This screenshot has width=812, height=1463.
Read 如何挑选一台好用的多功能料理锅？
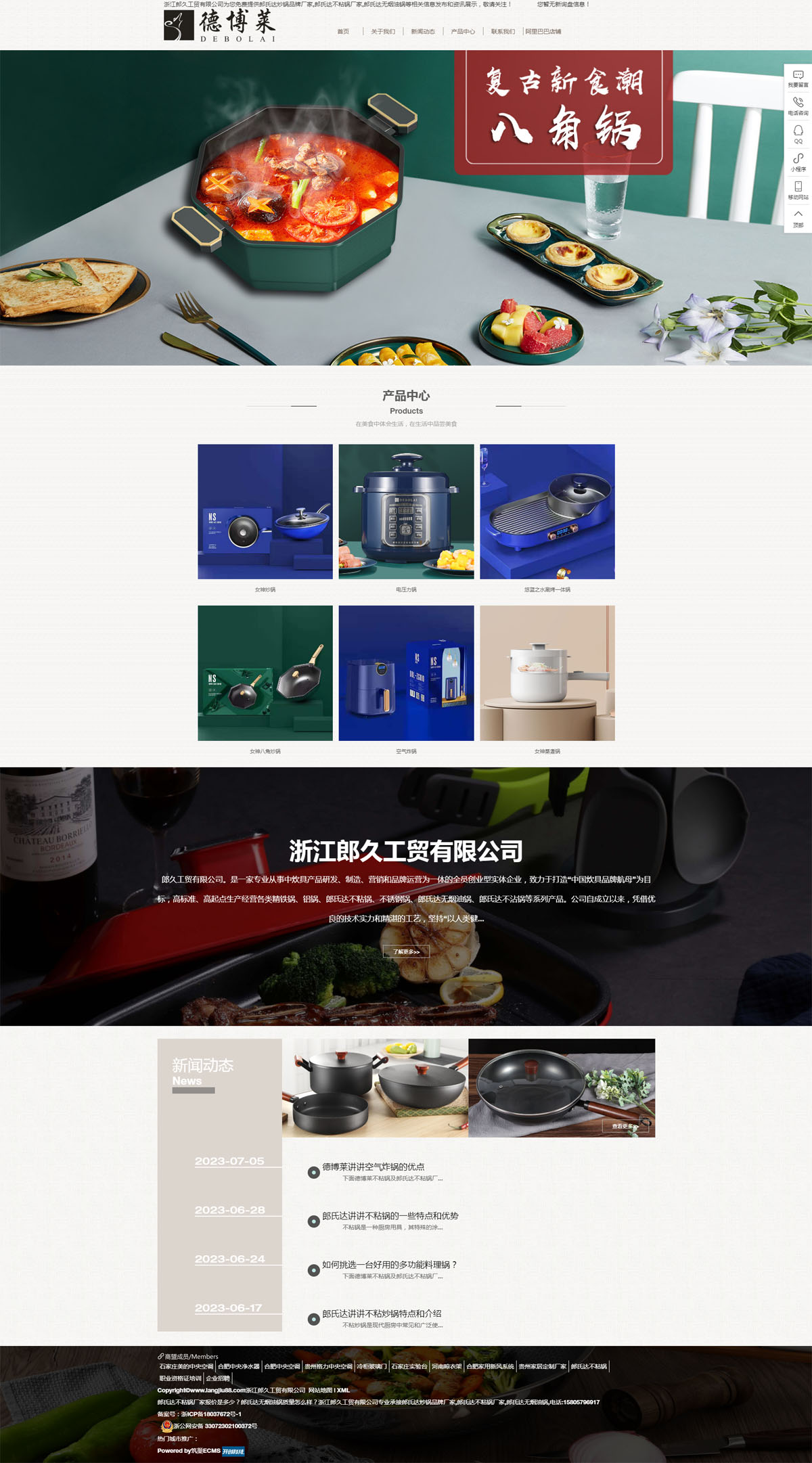[390, 1265]
